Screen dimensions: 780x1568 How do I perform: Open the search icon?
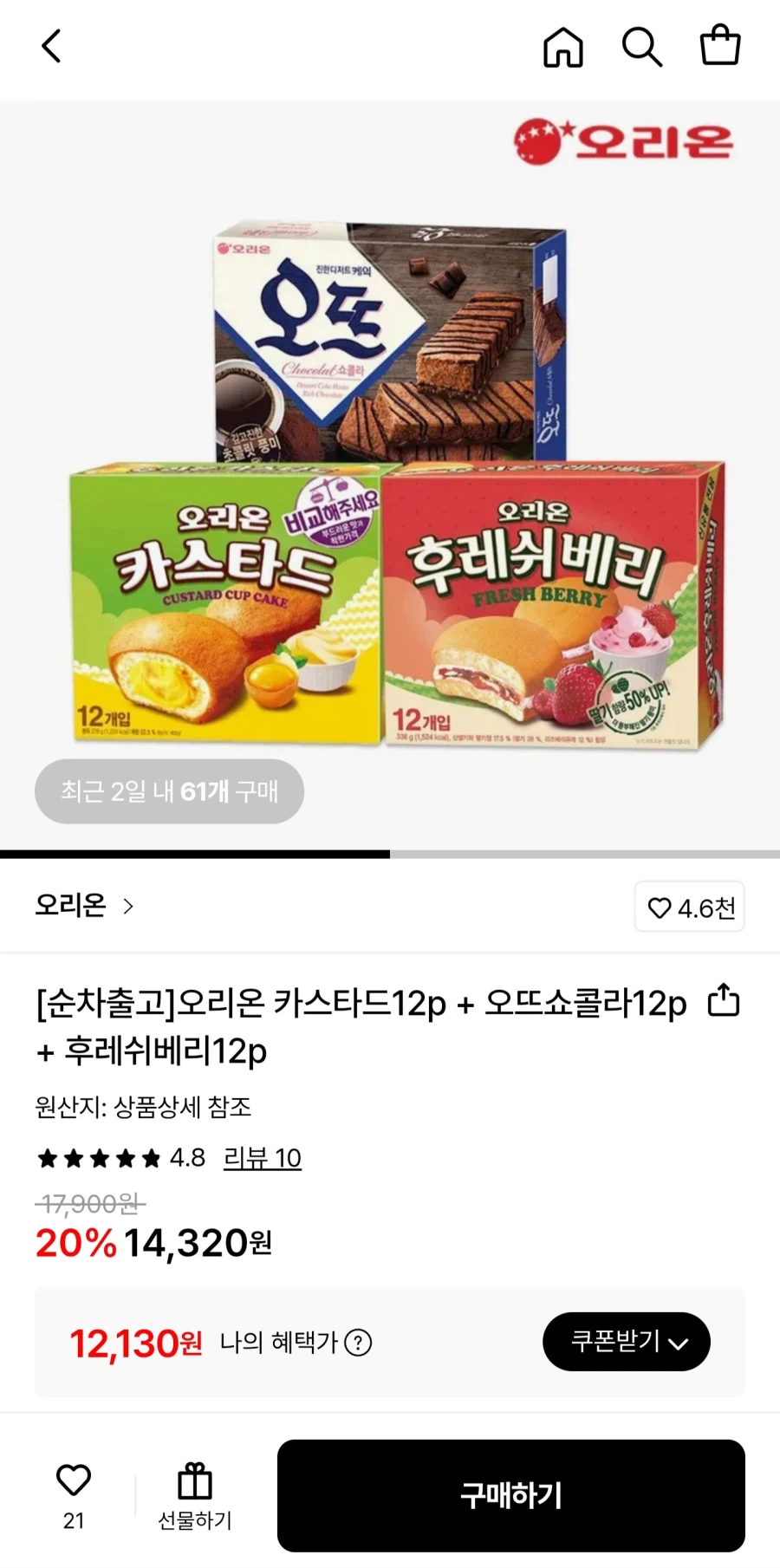[x=642, y=48]
